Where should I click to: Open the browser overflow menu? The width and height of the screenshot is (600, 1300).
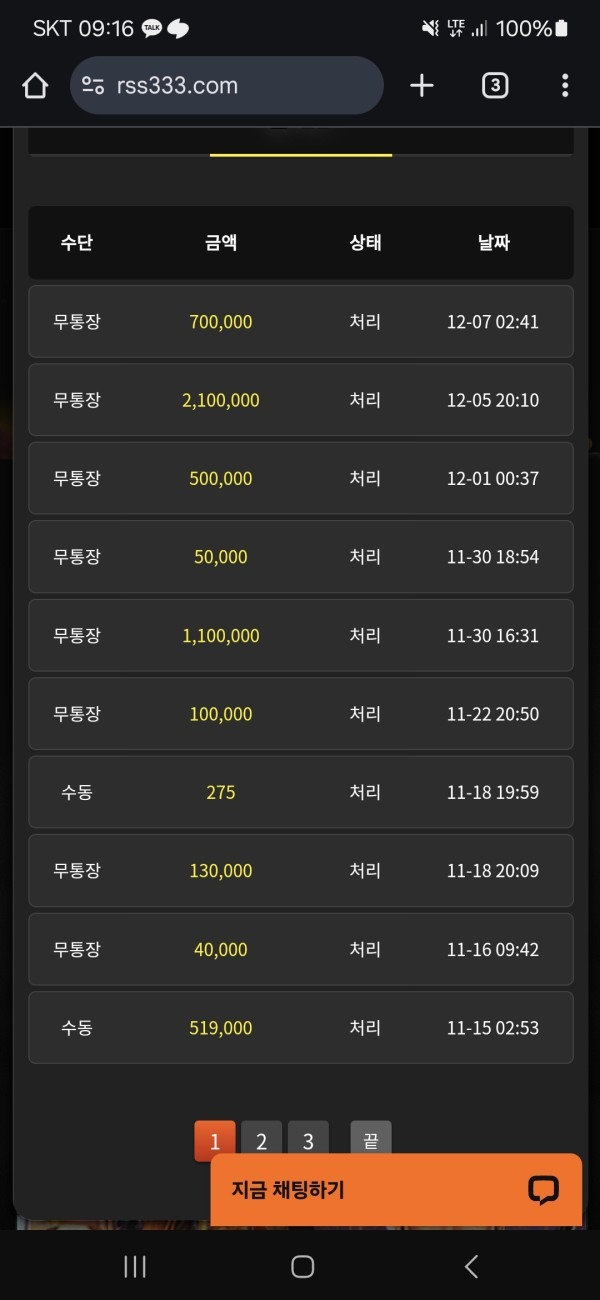click(565, 86)
